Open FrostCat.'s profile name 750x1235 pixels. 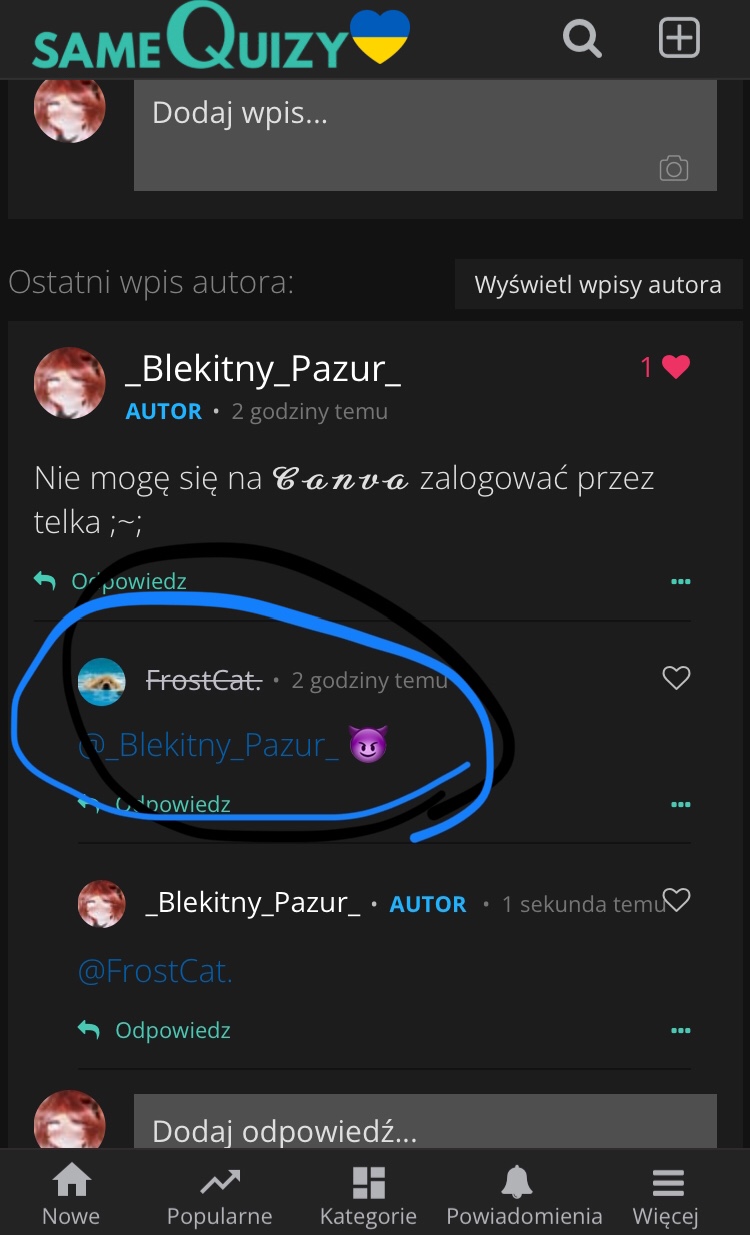coord(204,681)
